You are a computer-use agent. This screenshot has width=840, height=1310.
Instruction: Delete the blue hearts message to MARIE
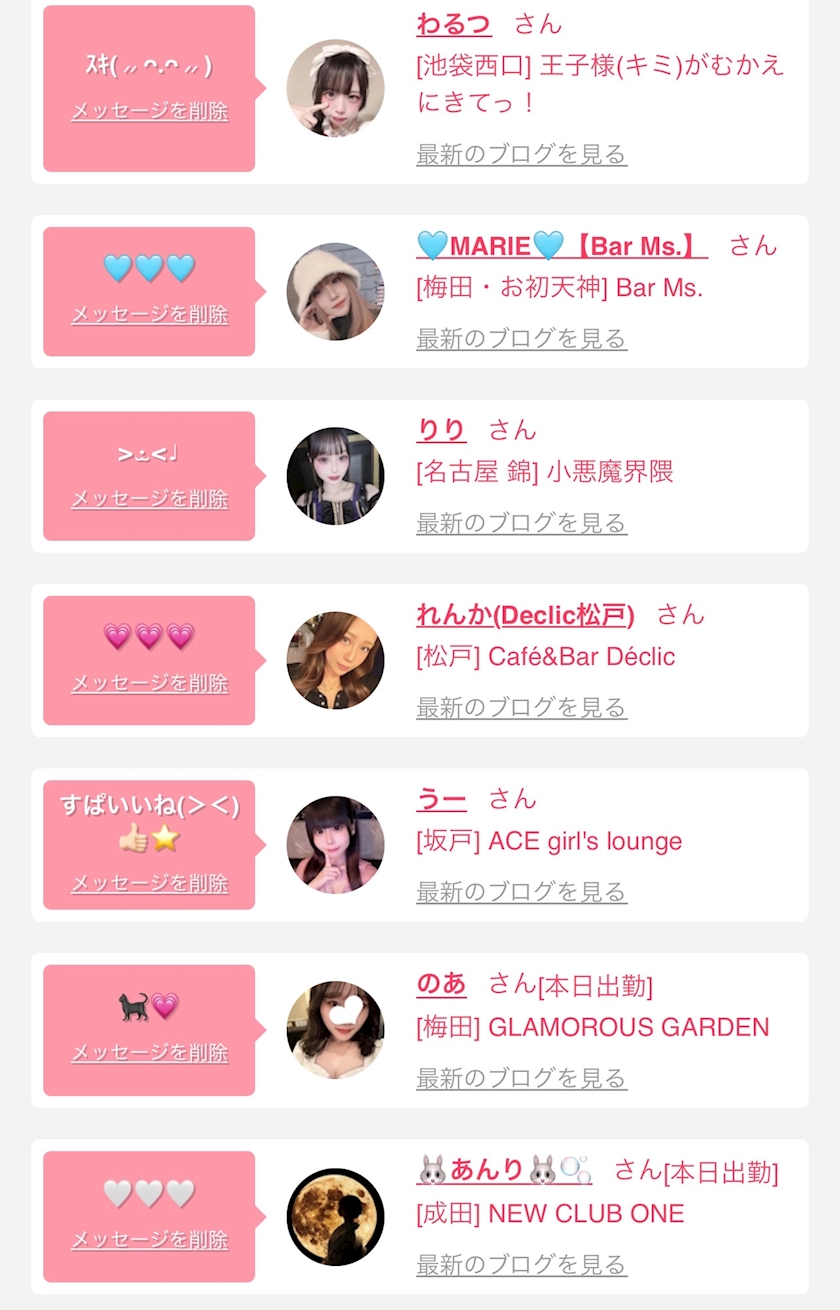point(150,314)
